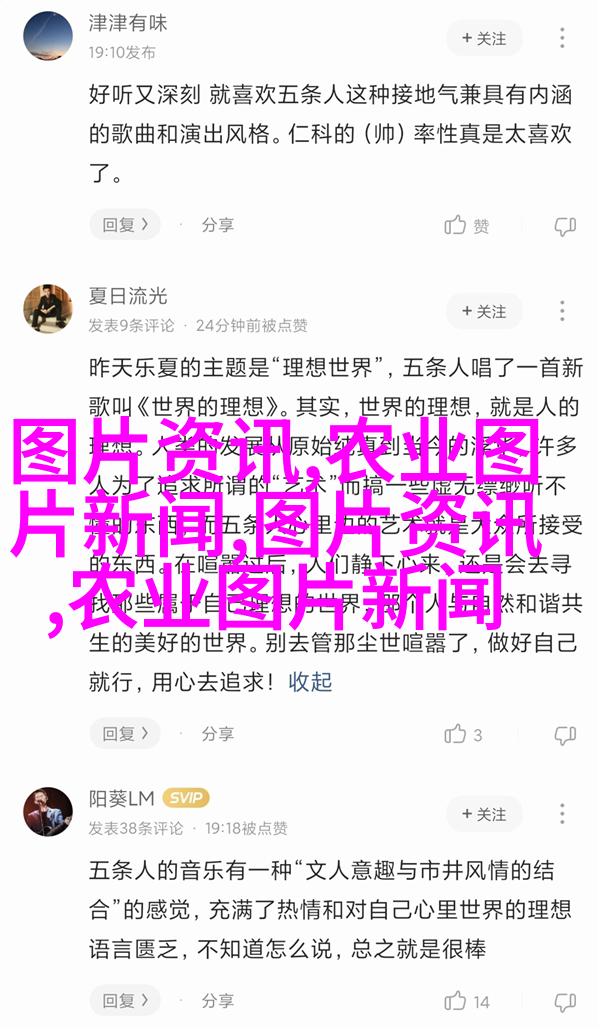
Task: Dislike 夏日流光's comment
Action: coord(565,734)
